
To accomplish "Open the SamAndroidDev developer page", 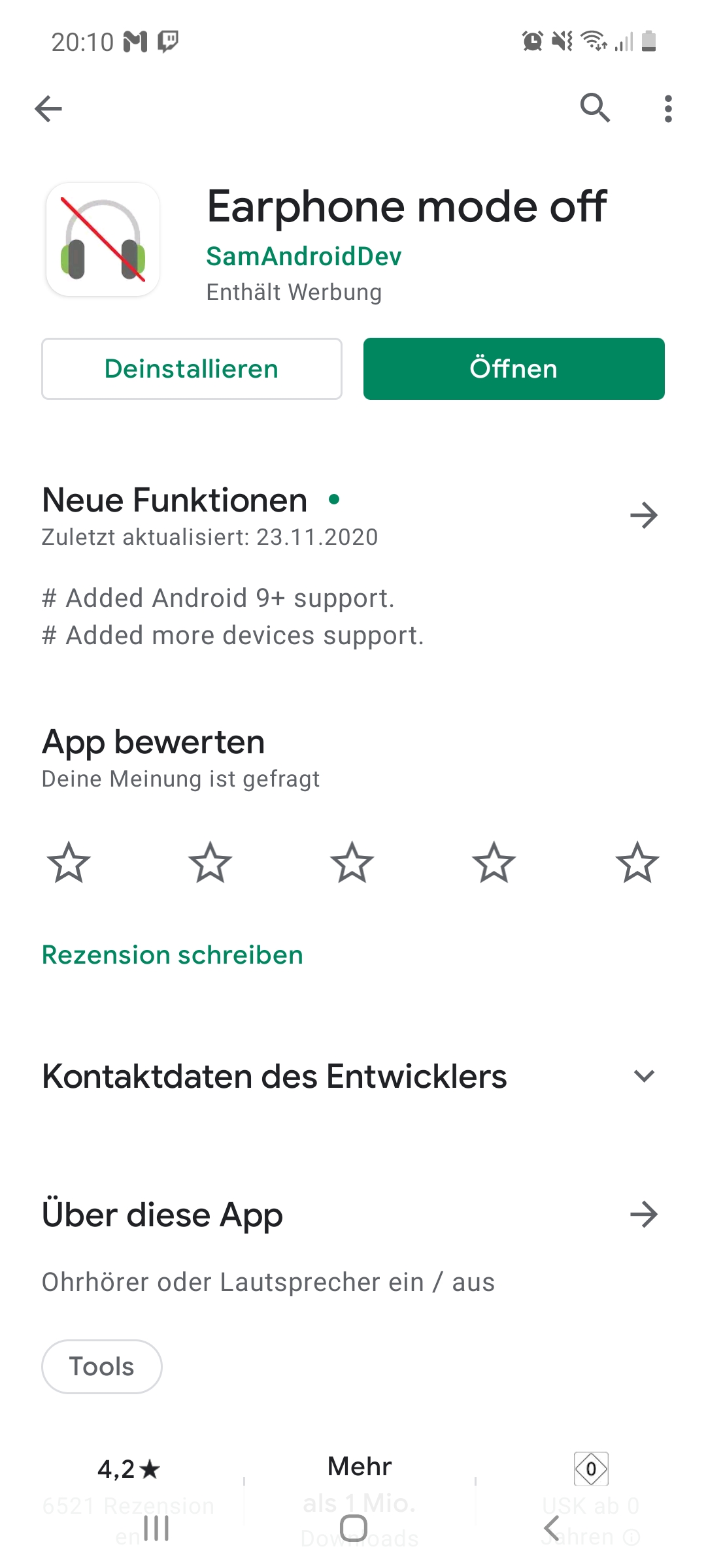I will (303, 256).
